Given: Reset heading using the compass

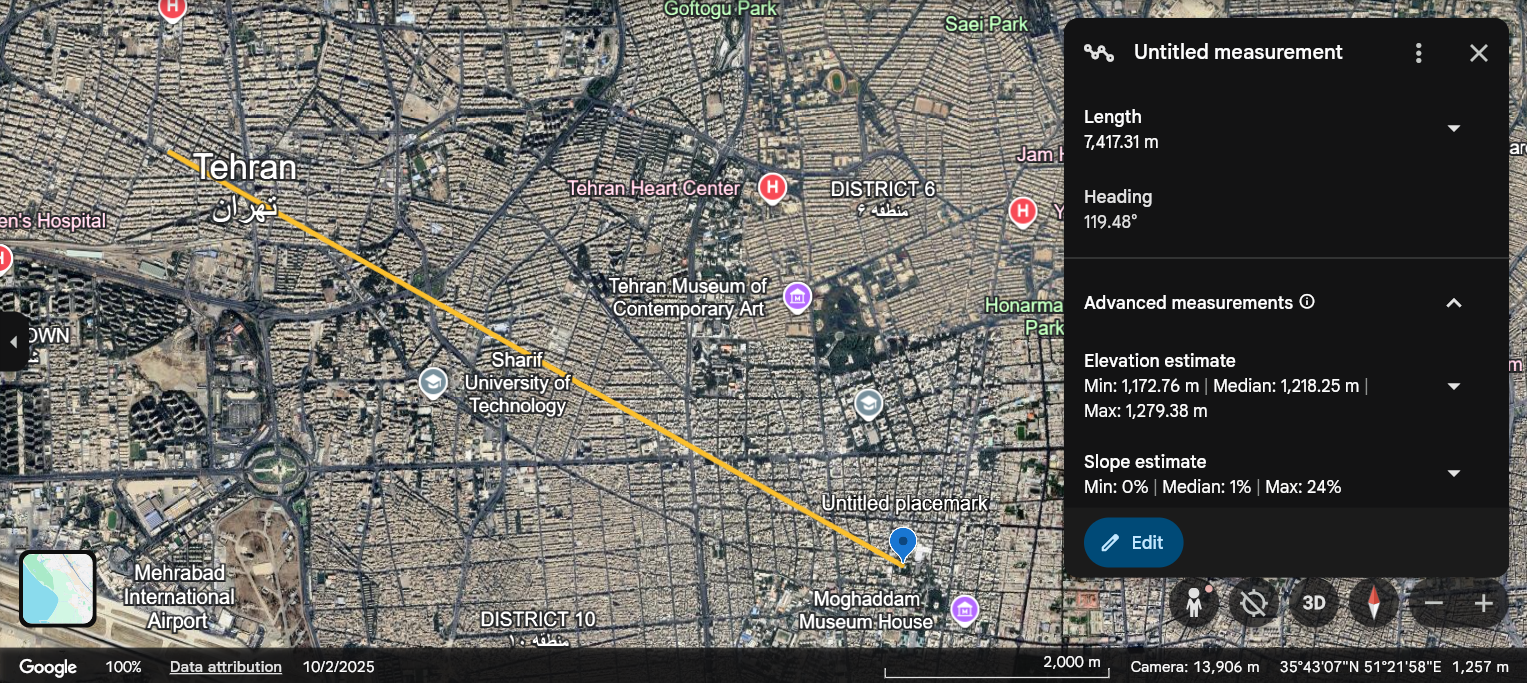Looking at the screenshot, I should coord(1374,603).
